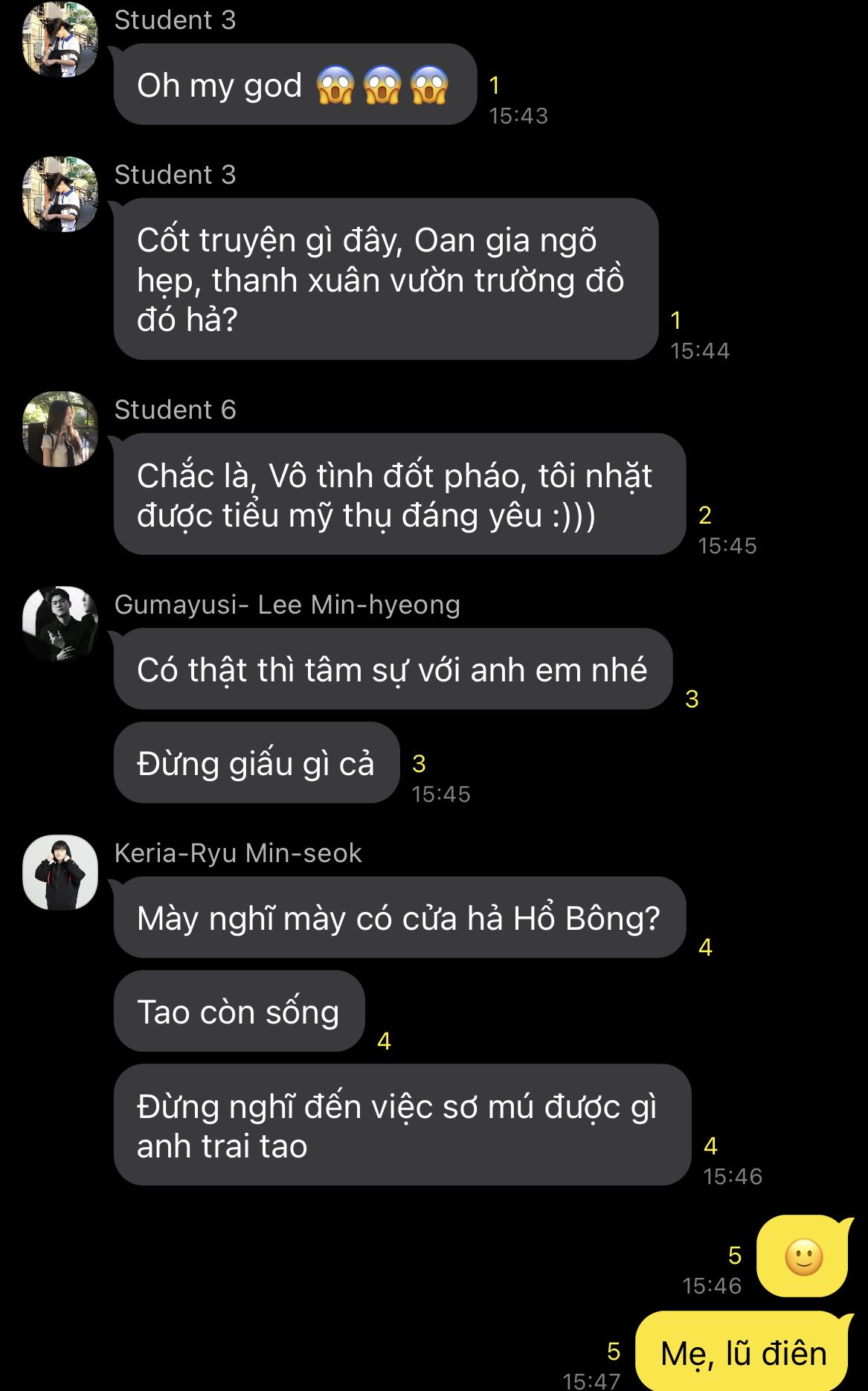Tap Keria-Ryu Min-seok's profile photo
The height and width of the screenshot is (1391, 868).
click(x=60, y=873)
